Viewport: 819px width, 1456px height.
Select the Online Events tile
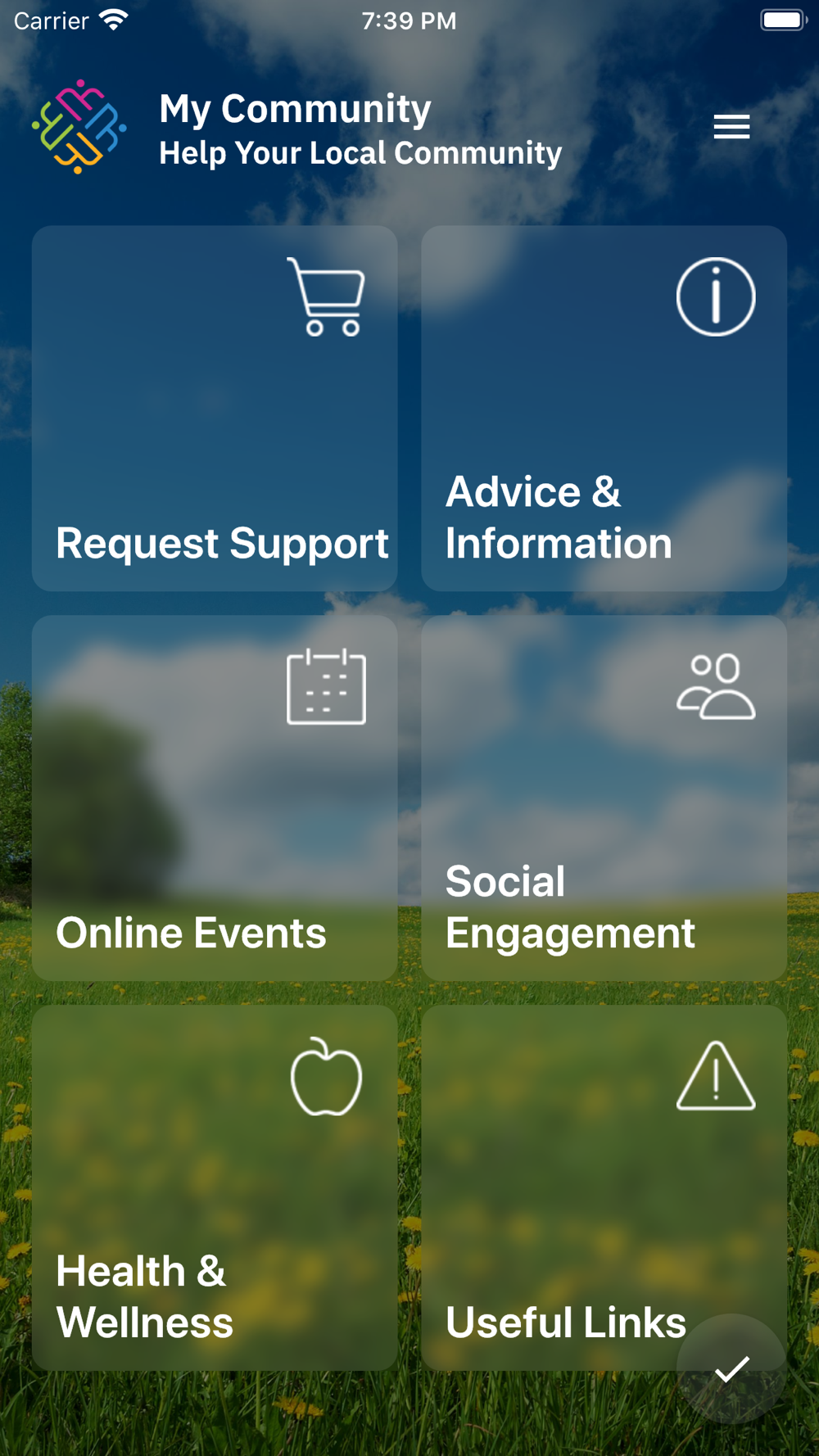[215, 798]
